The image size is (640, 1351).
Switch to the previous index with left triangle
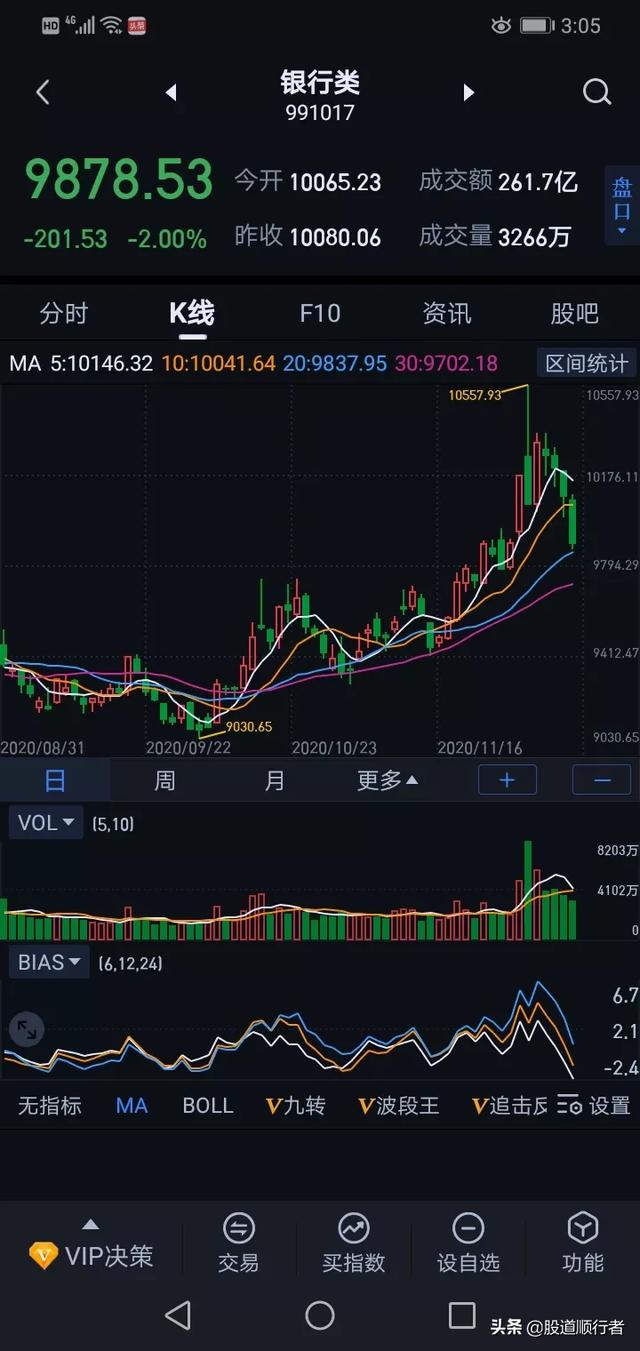171,93
